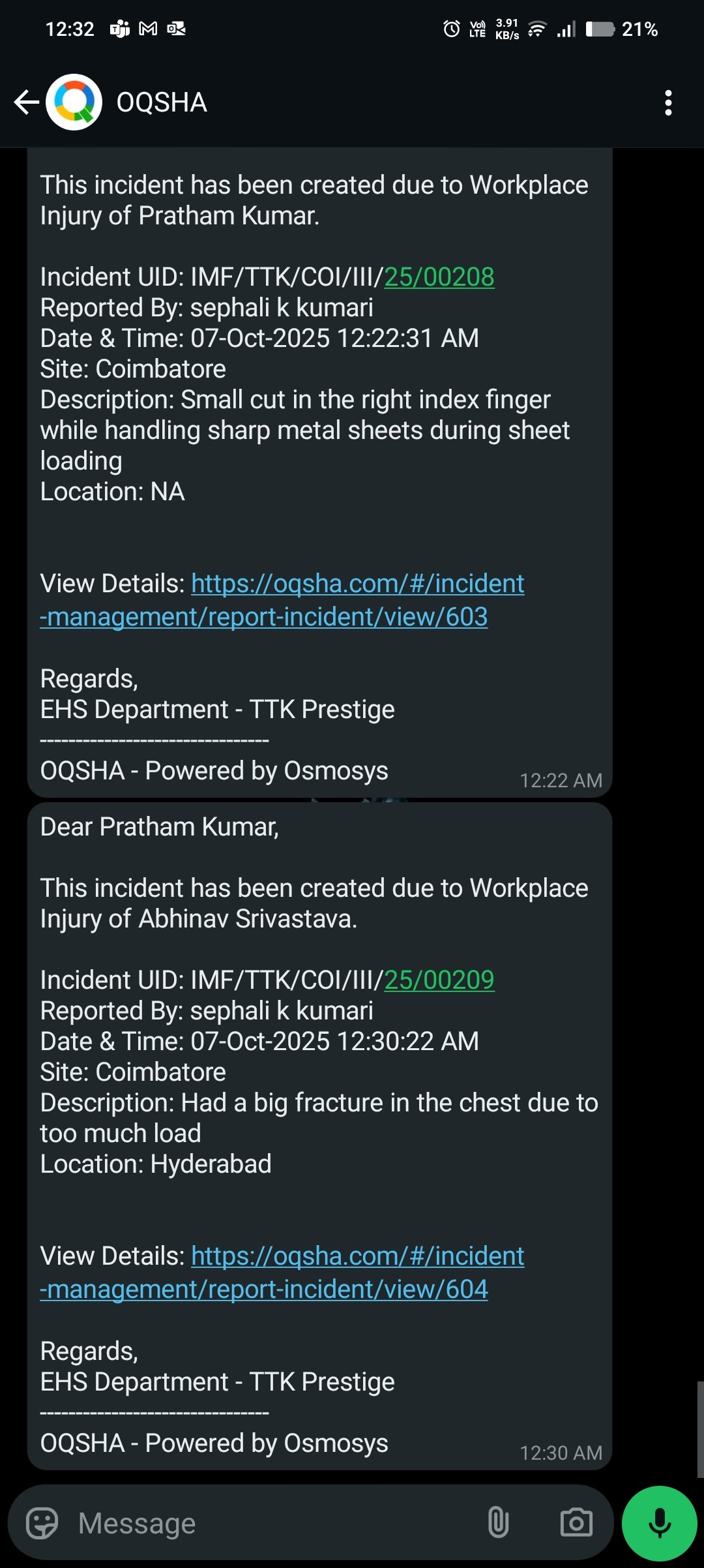
Task: Tap the 25/00209 incident UID link
Action: [x=439, y=980]
